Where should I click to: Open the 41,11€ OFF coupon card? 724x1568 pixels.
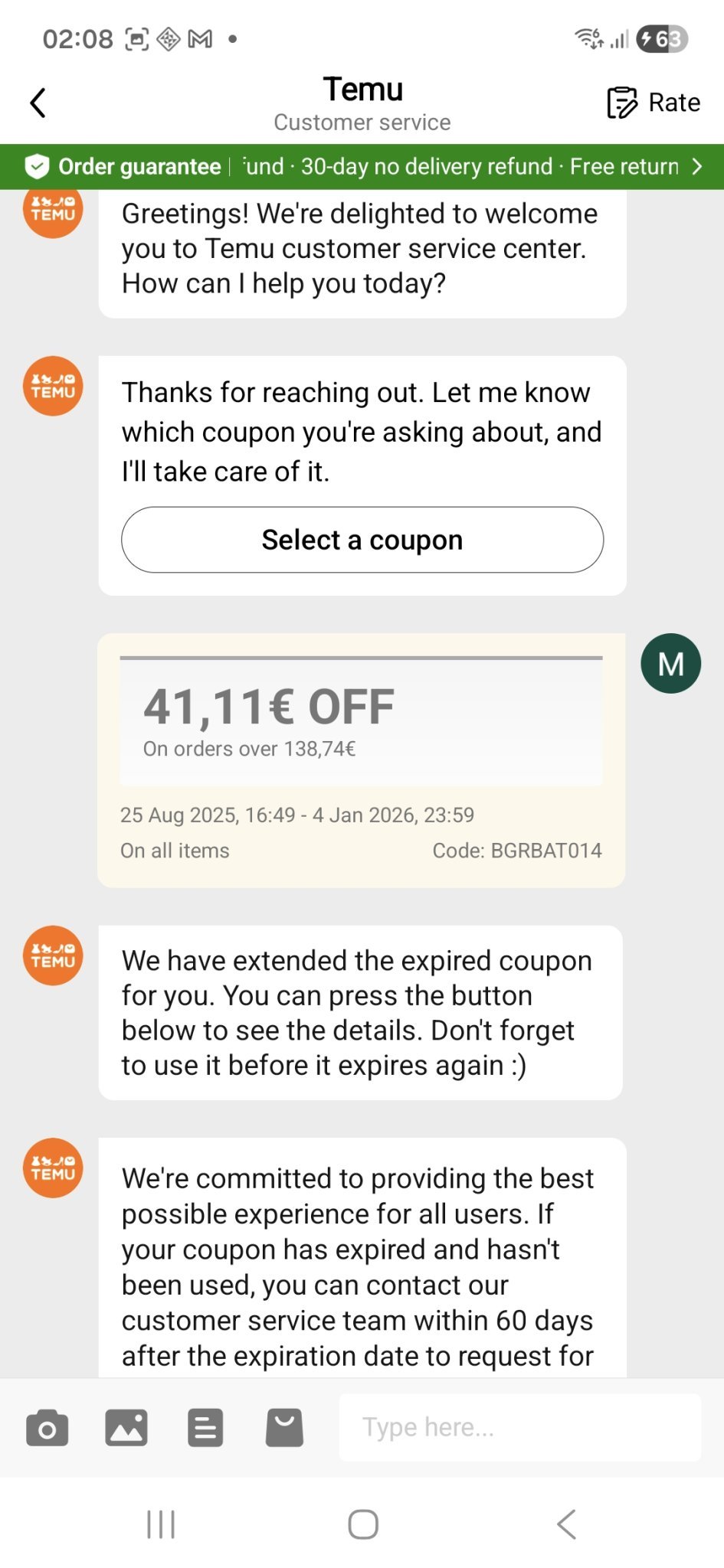point(361,759)
